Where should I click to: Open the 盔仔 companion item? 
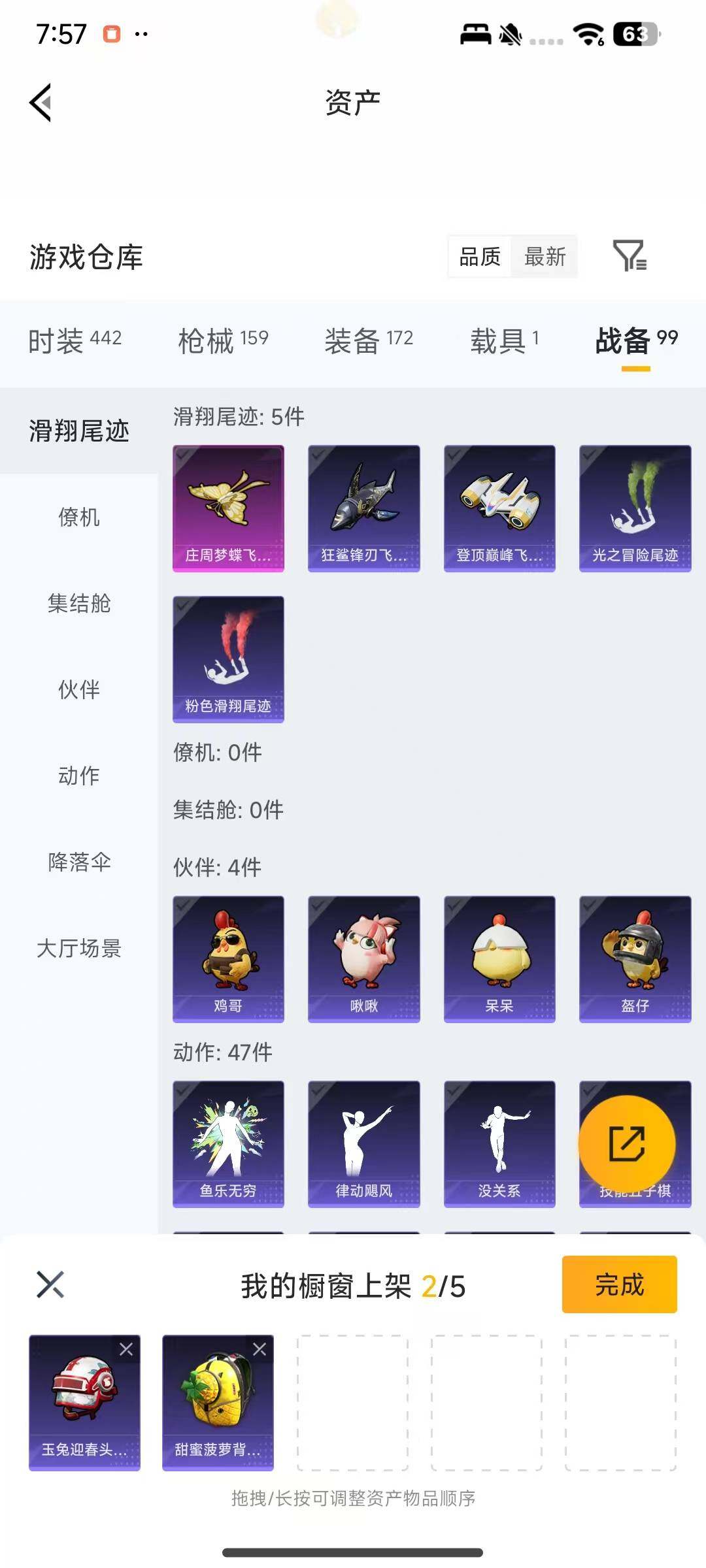(635, 958)
